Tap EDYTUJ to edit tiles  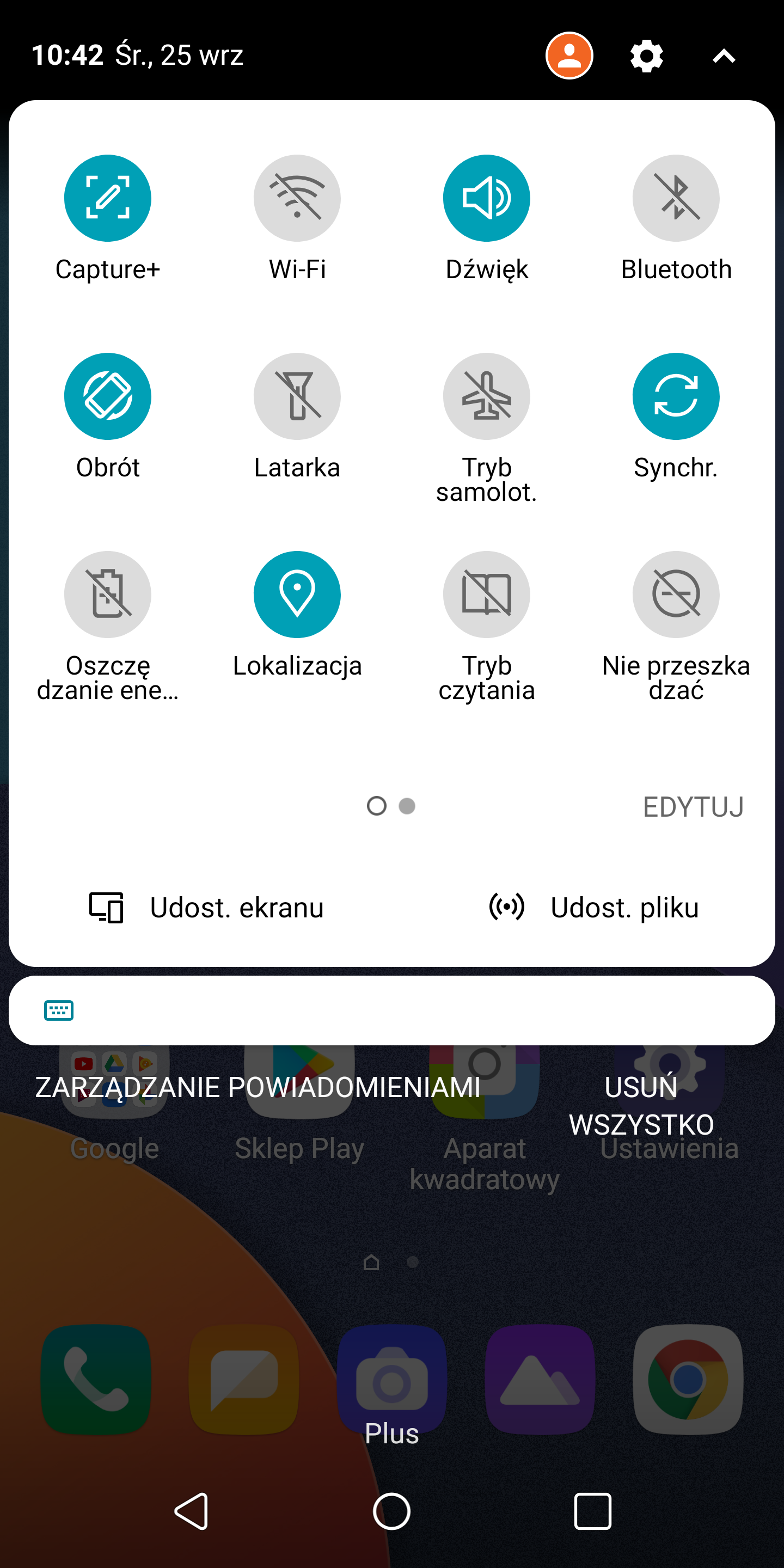[x=693, y=806]
